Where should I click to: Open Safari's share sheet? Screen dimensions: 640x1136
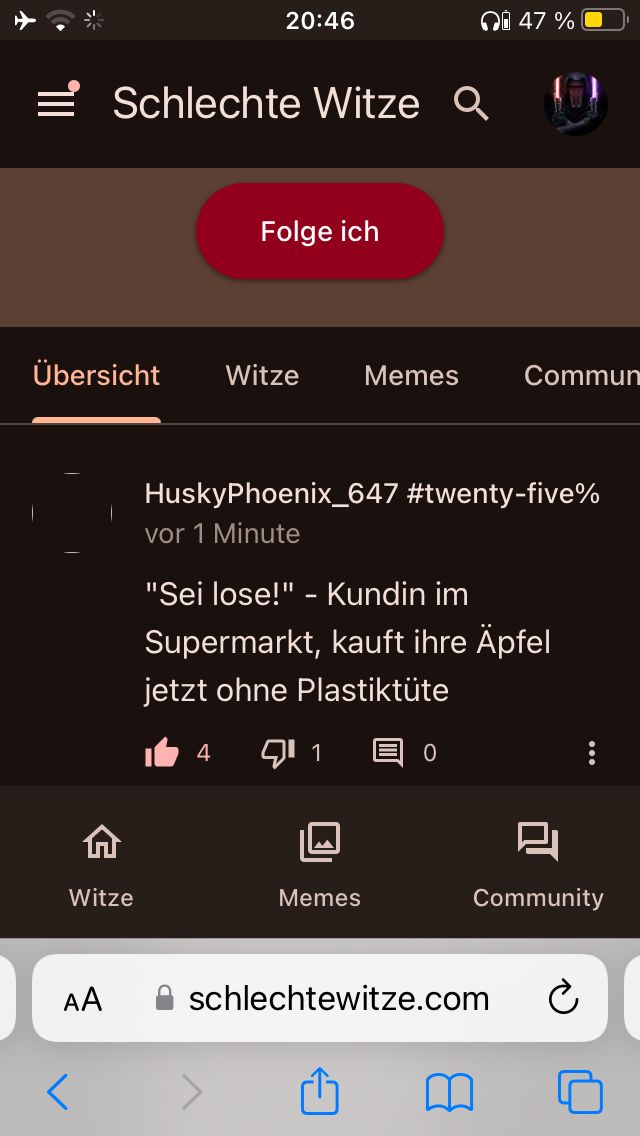tap(320, 1092)
